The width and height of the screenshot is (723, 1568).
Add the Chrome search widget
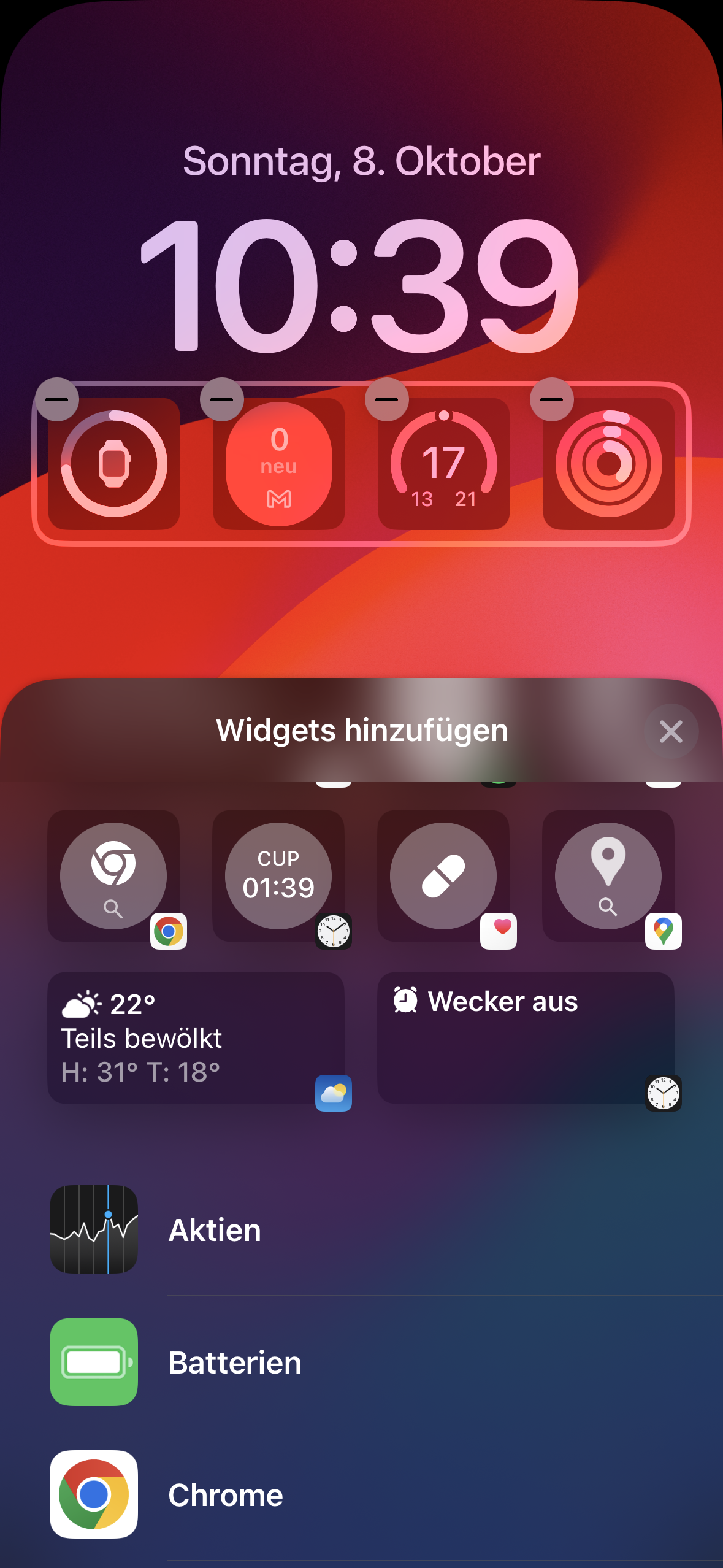coord(113,876)
